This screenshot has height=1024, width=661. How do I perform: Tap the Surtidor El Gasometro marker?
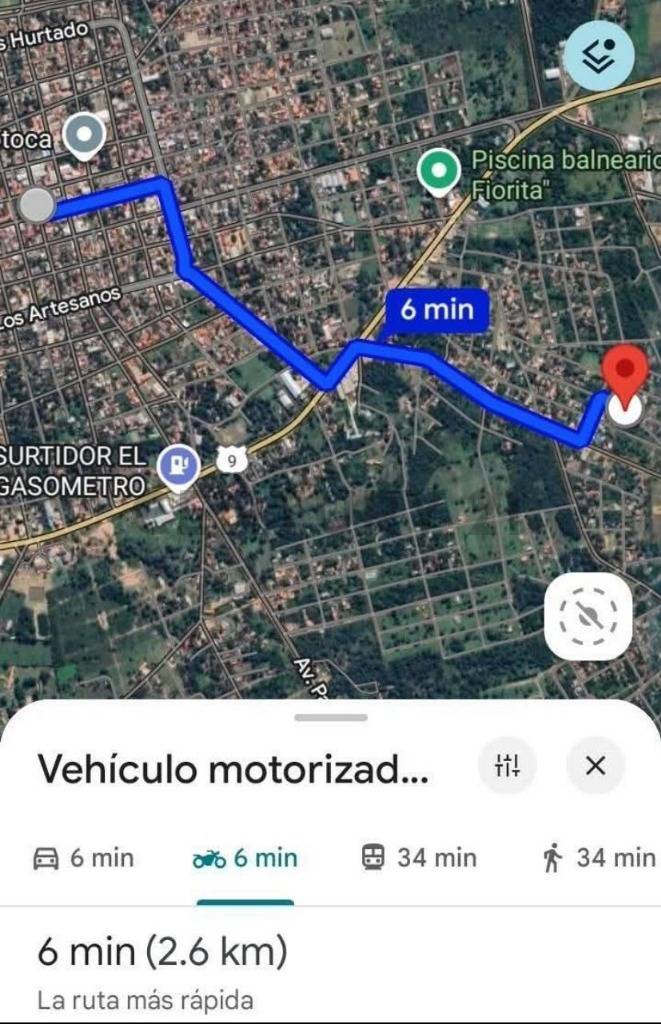click(179, 465)
